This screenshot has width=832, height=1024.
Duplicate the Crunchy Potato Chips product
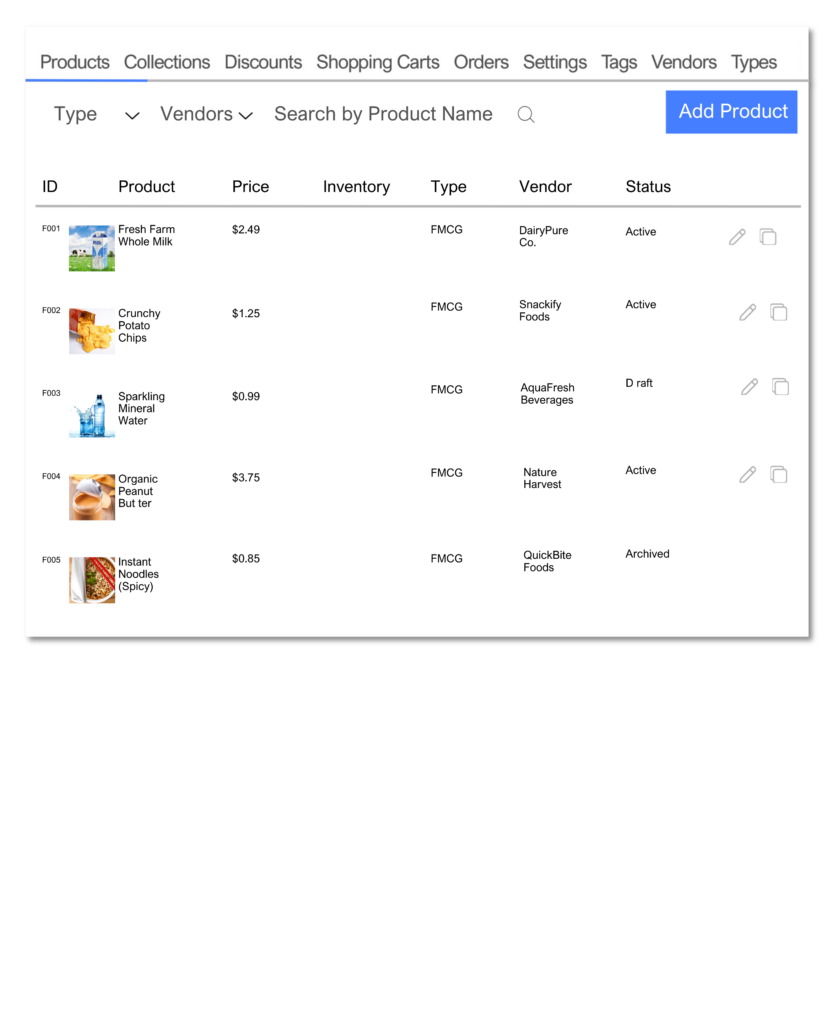(779, 312)
